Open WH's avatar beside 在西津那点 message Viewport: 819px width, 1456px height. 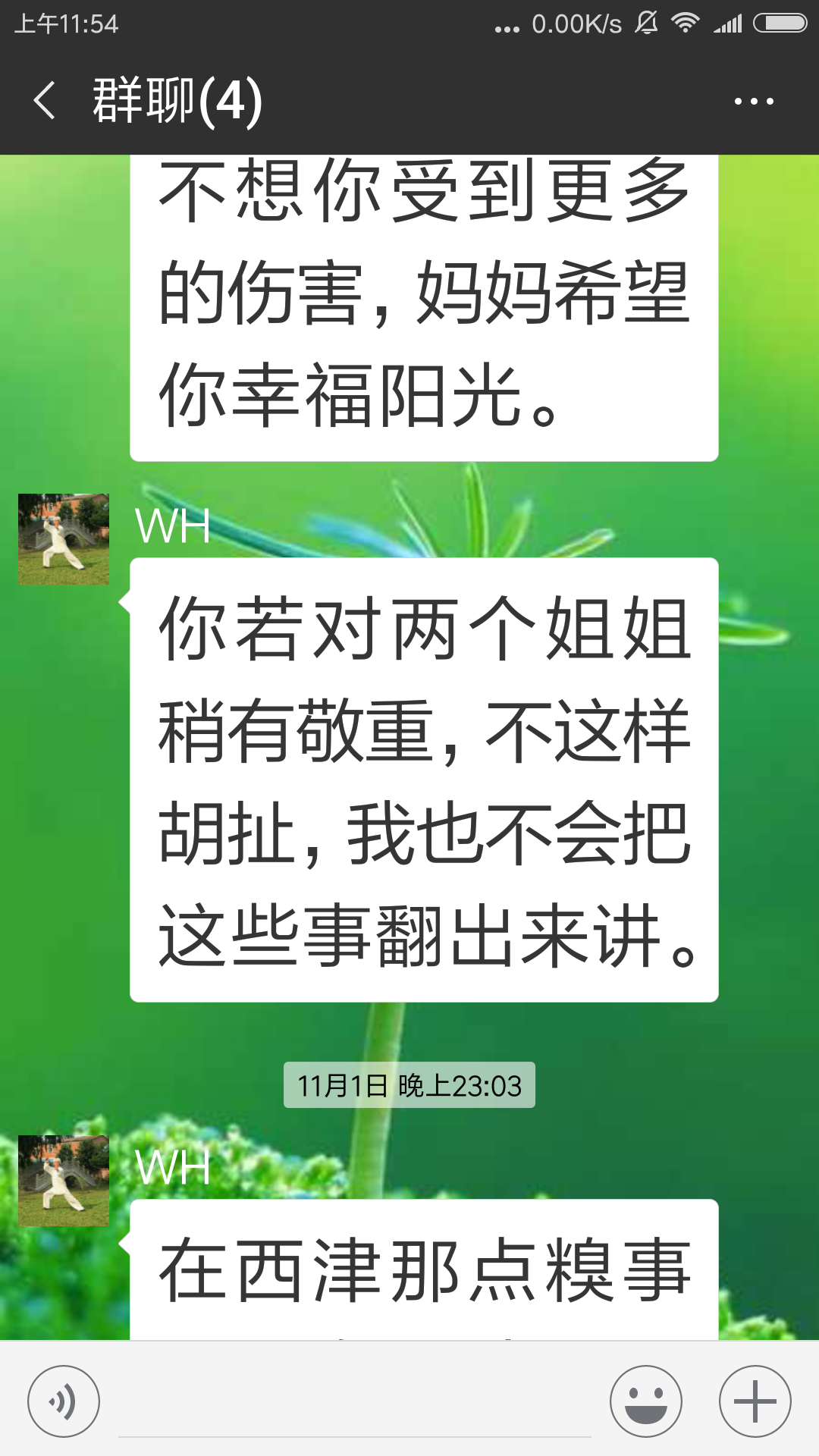[x=64, y=1181]
